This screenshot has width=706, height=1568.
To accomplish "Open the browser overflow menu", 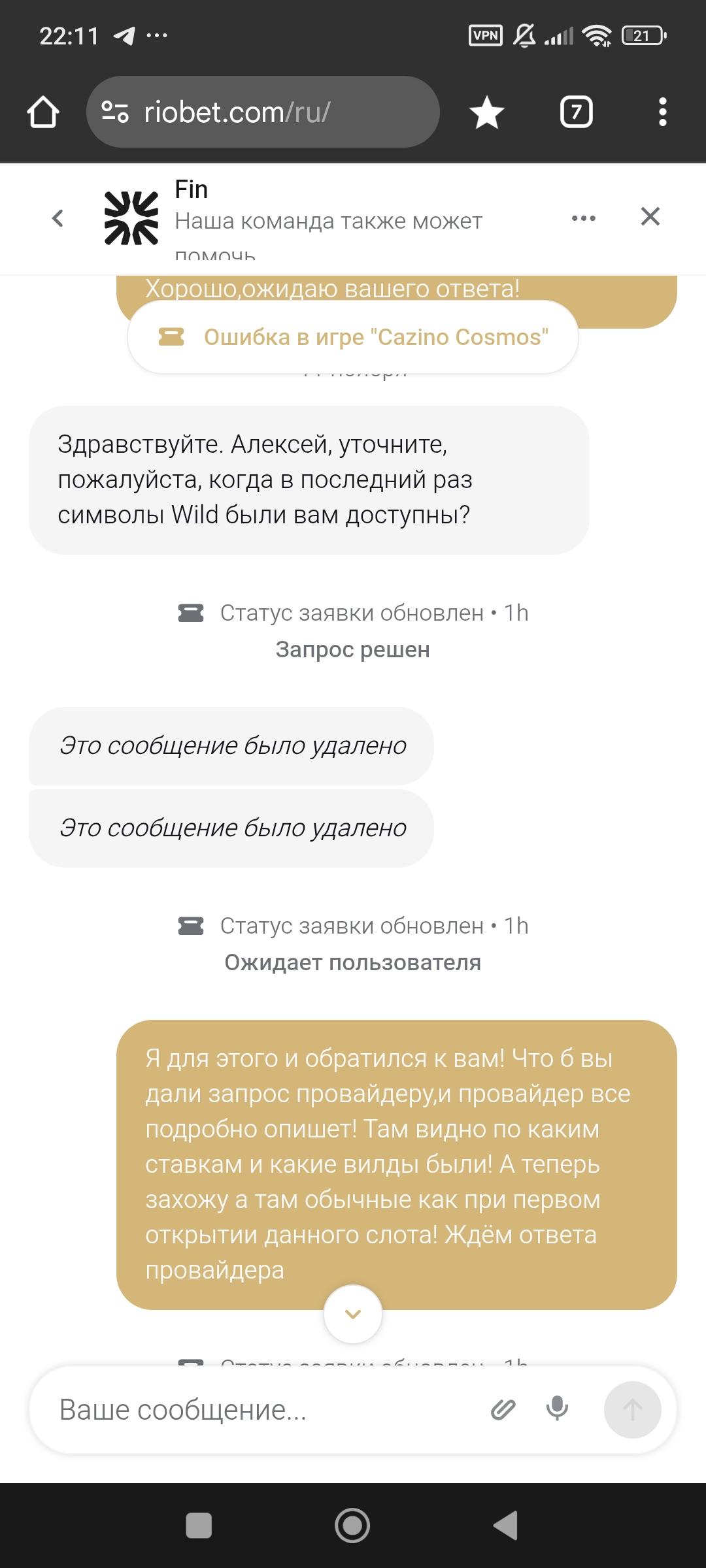I will tap(662, 112).
